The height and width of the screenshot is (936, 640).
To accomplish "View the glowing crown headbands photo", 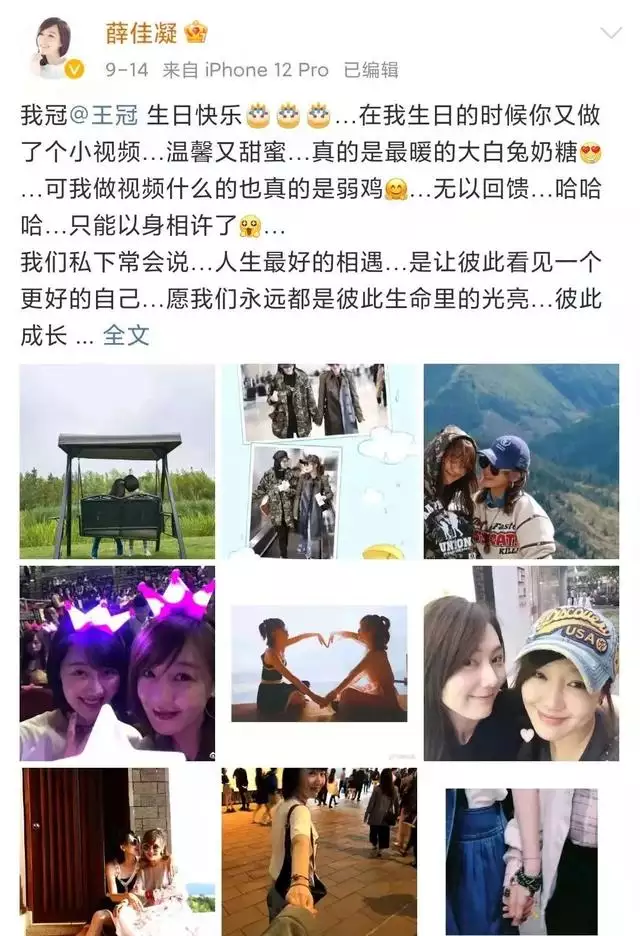I will click(x=117, y=663).
